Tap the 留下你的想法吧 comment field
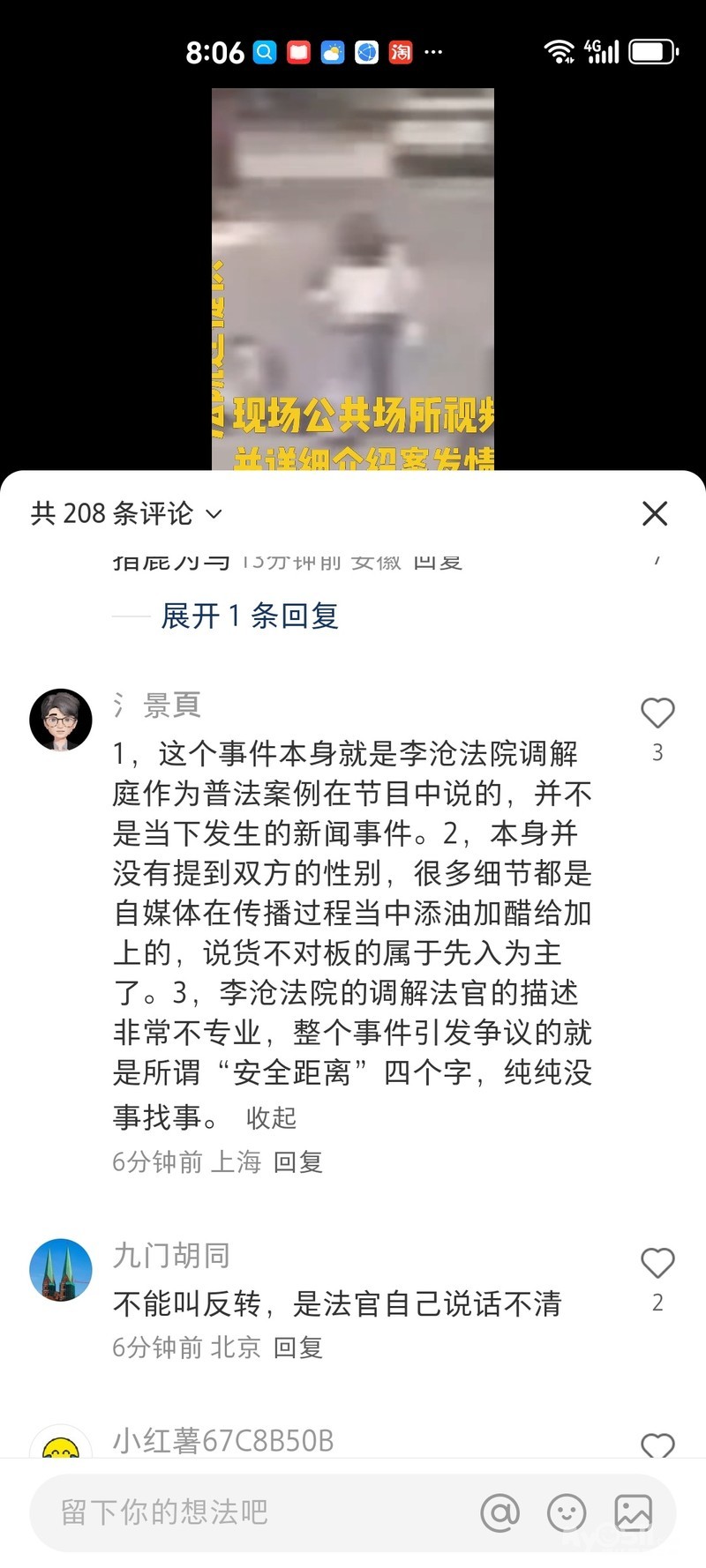Image resolution: width=706 pixels, height=1568 pixels. coord(247,1512)
